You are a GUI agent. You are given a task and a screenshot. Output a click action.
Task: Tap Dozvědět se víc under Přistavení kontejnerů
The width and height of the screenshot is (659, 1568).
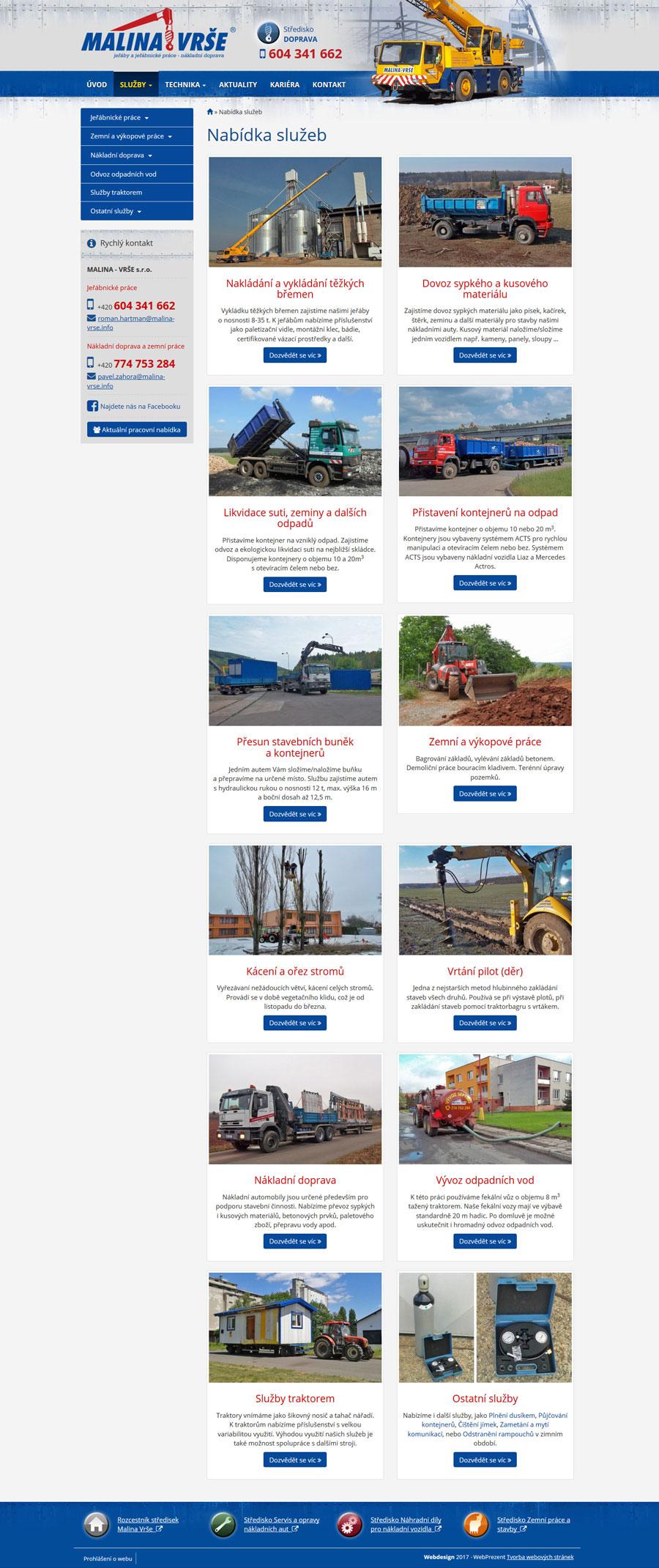[x=485, y=583]
